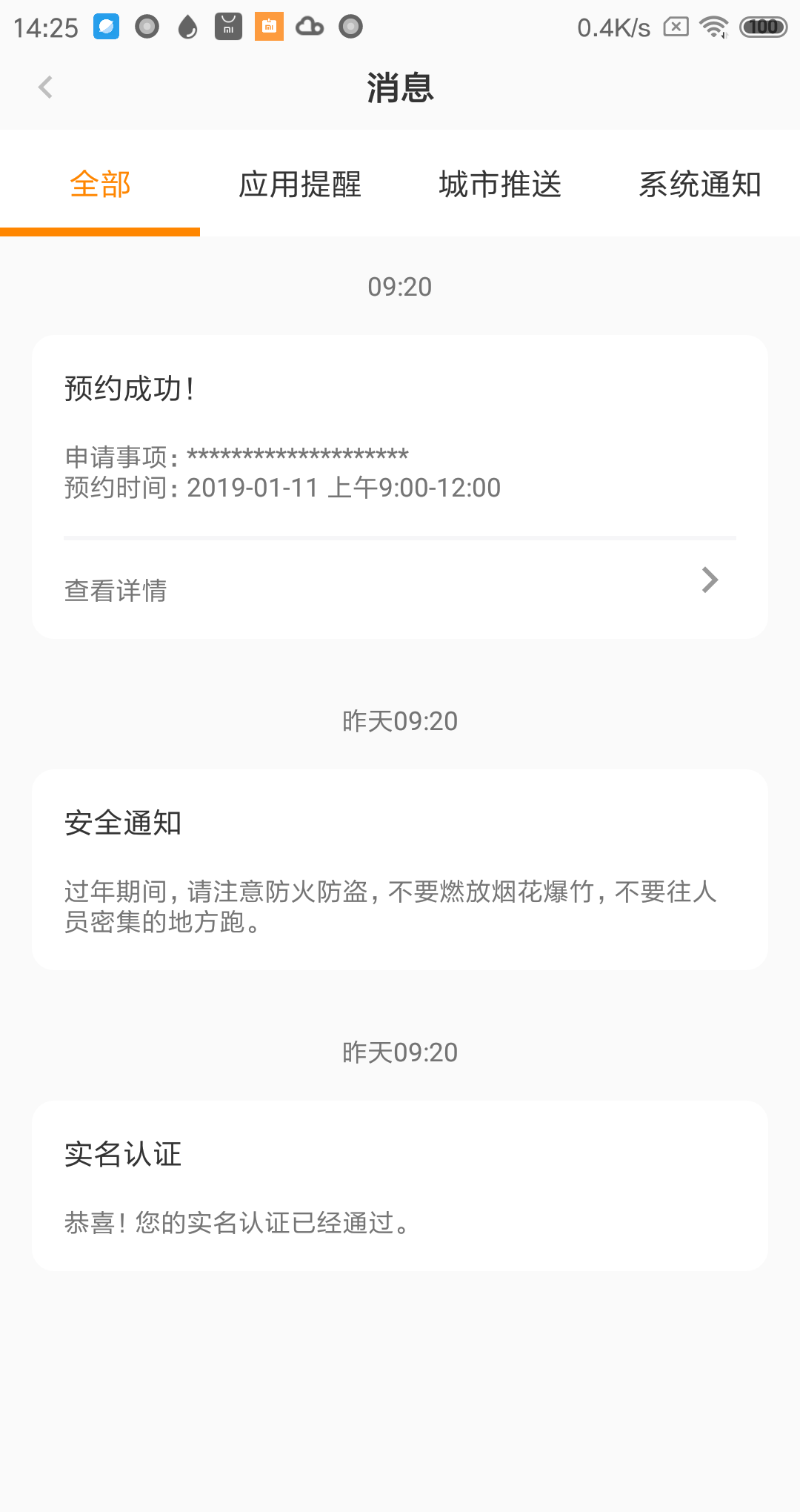Open the 实名认证 message card
800x1512 pixels.
tap(400, 1185)
